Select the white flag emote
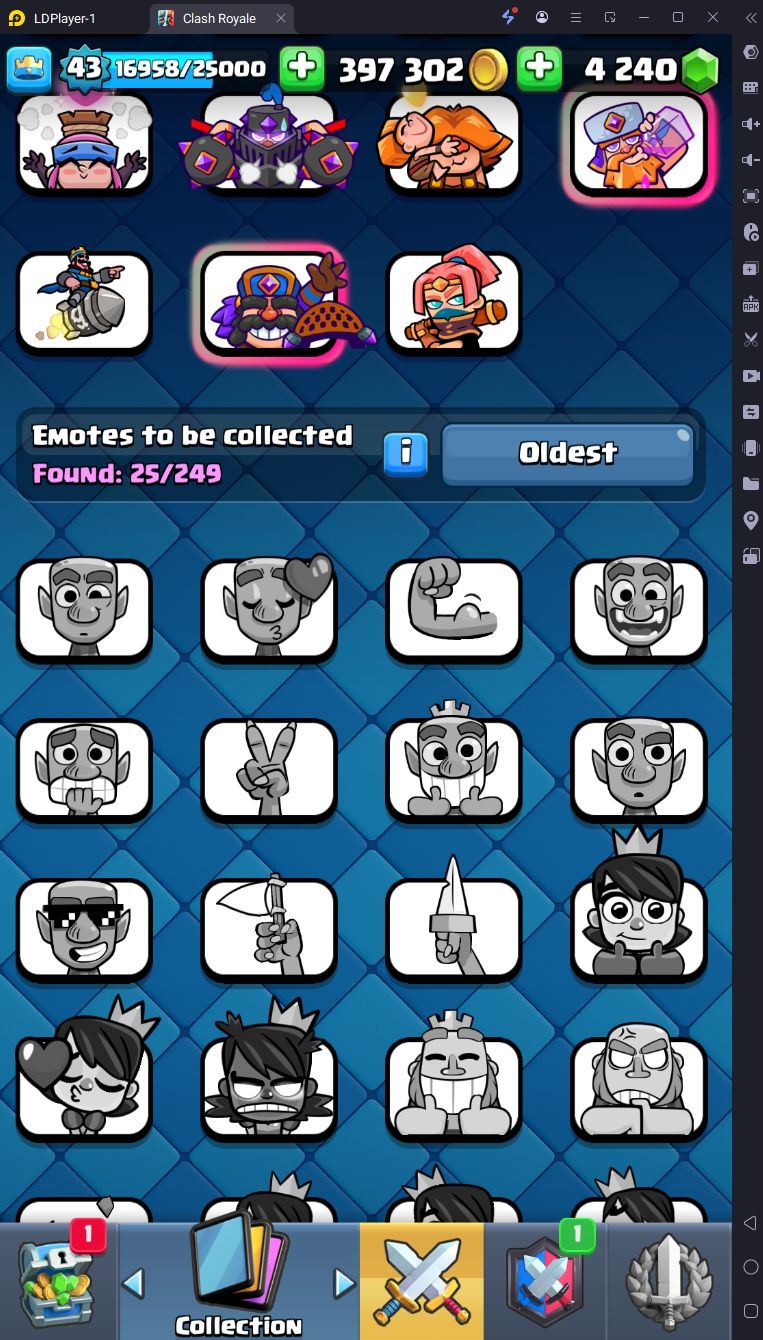This screenshot has width=763, height=1340. 269,930
